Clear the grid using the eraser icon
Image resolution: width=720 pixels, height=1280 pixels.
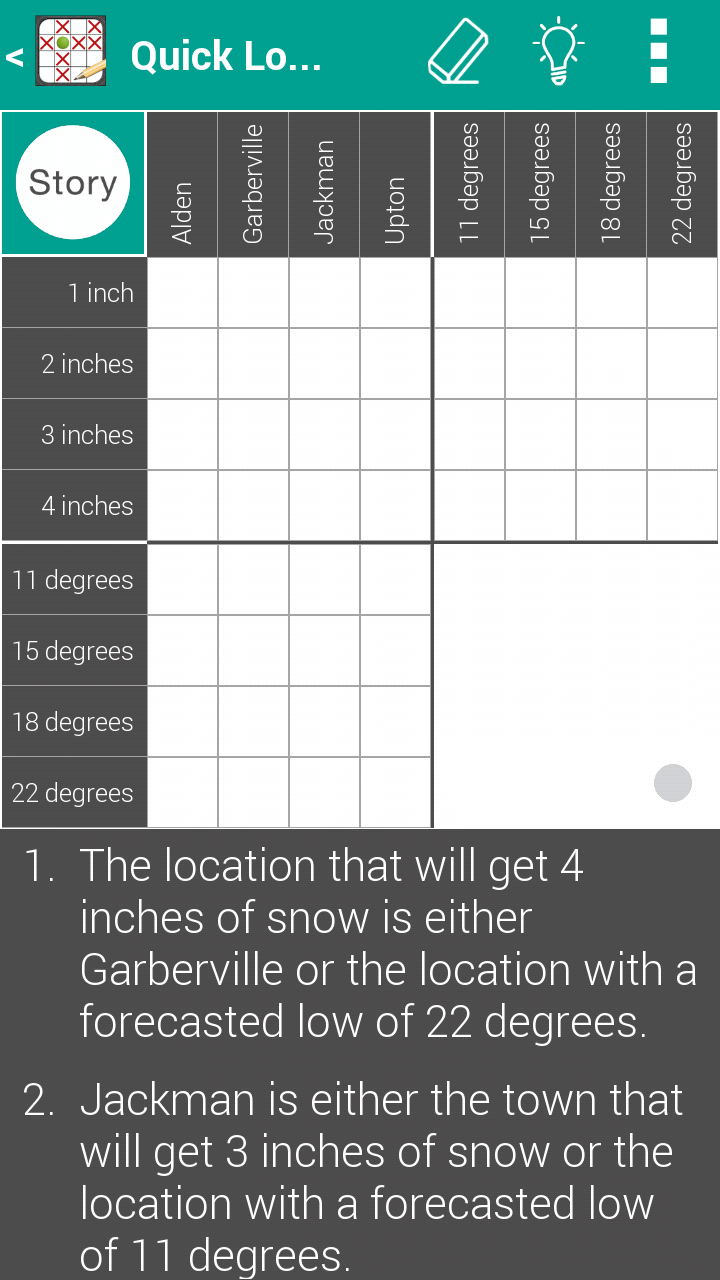[457, 48]
